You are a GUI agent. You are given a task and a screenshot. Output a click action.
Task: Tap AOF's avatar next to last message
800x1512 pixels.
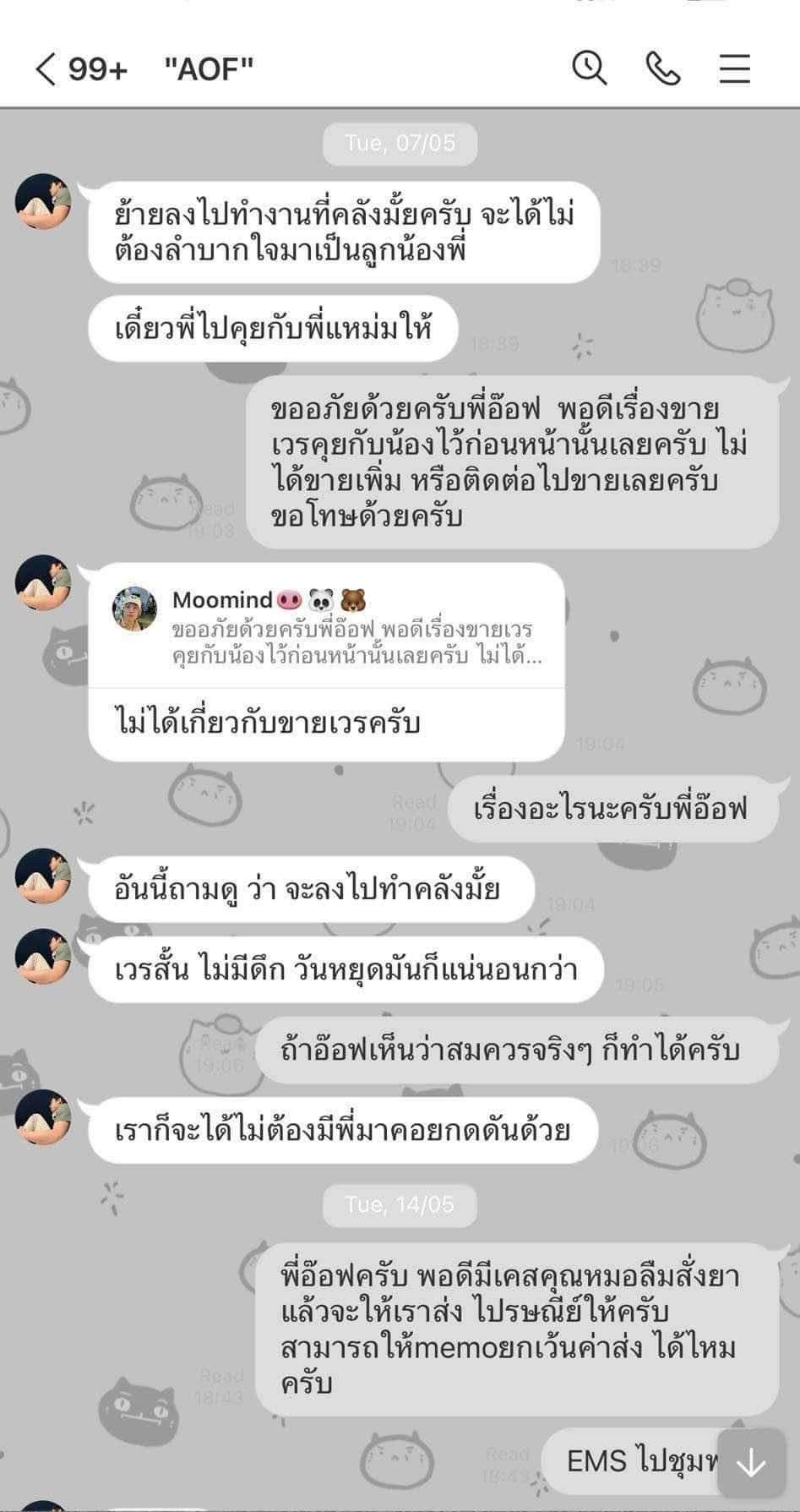[x=41, y=1118]
